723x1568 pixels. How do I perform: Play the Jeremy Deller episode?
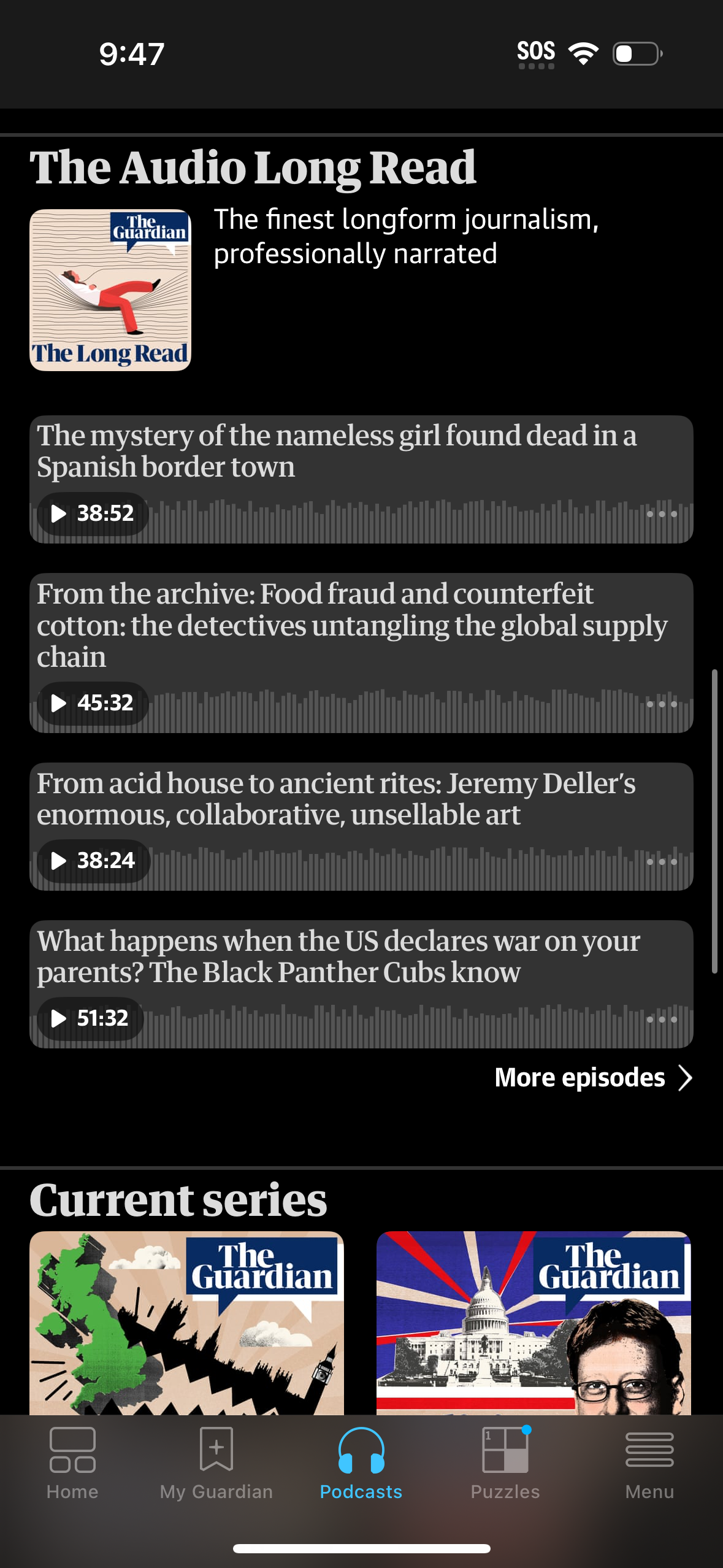point(92,861)
